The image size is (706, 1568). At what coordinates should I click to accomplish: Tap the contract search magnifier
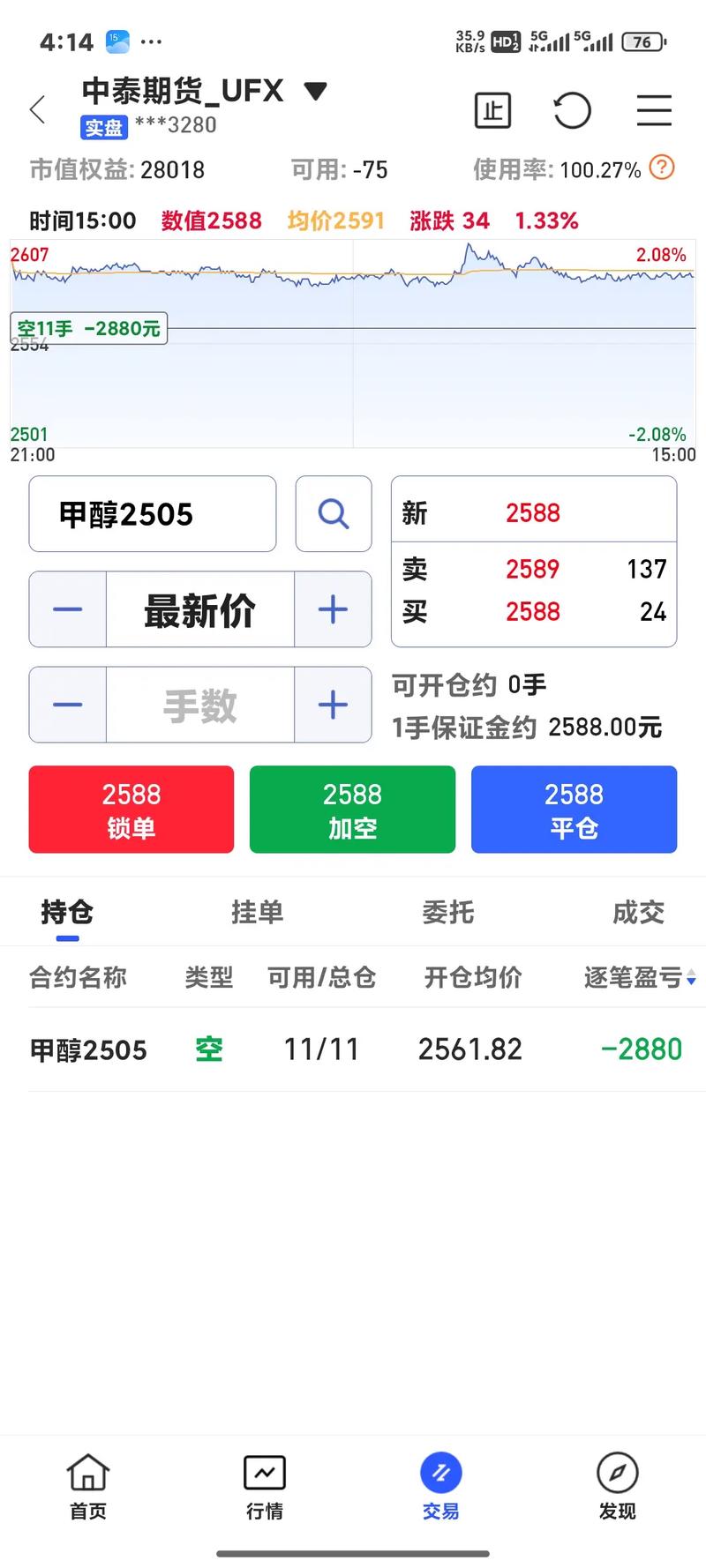[333, 514]
